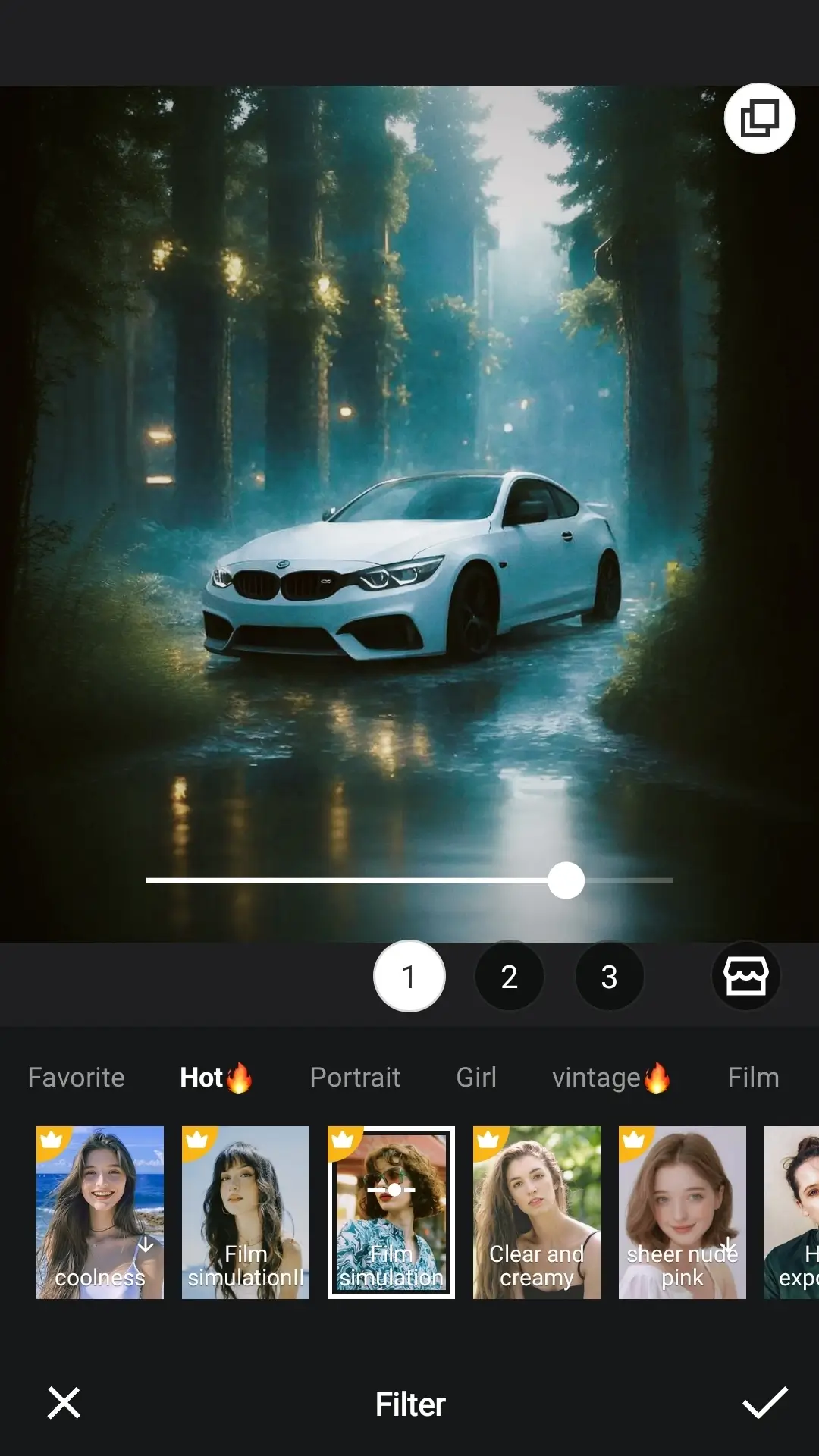Select preset number 2

pyautogui.click(x=509, y=976)
